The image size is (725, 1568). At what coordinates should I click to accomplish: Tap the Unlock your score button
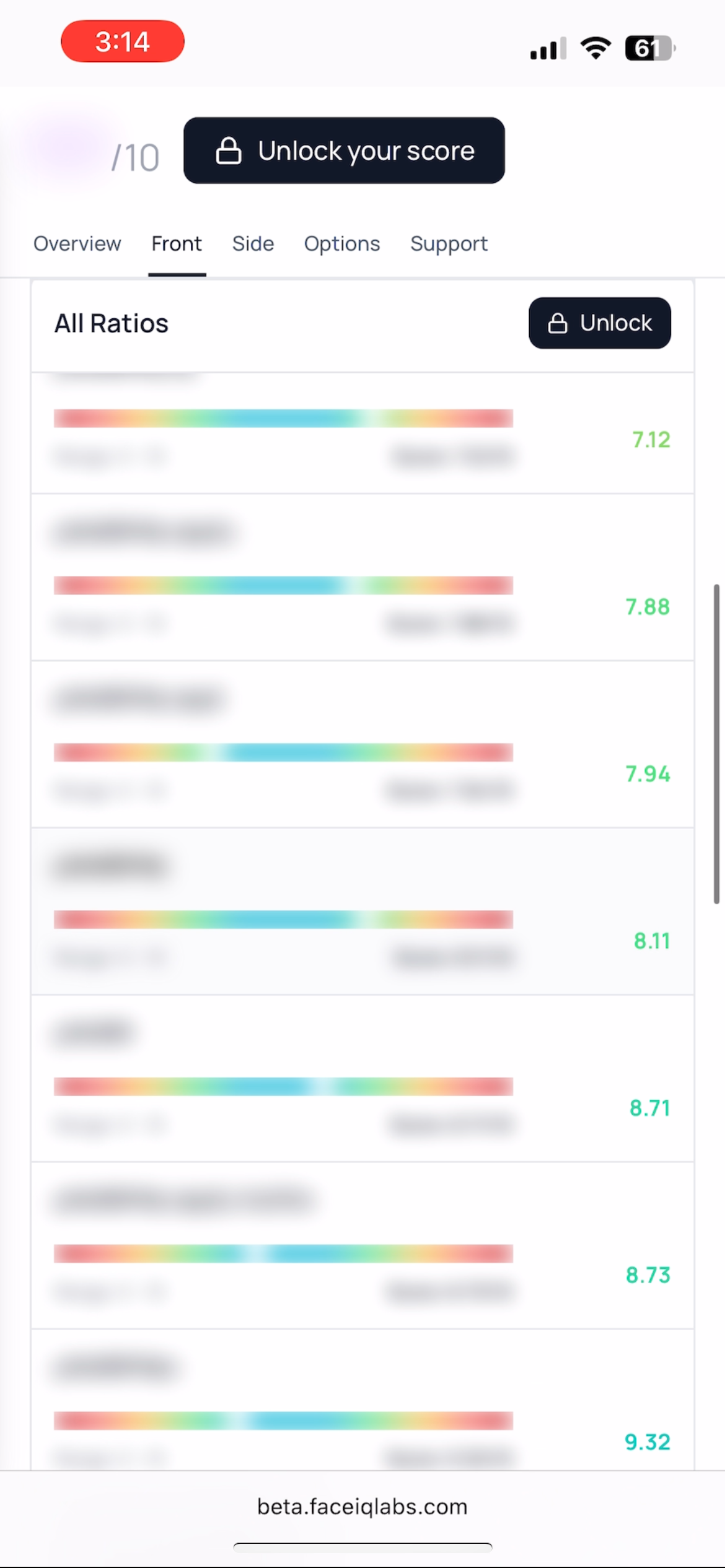coord(344,150)
